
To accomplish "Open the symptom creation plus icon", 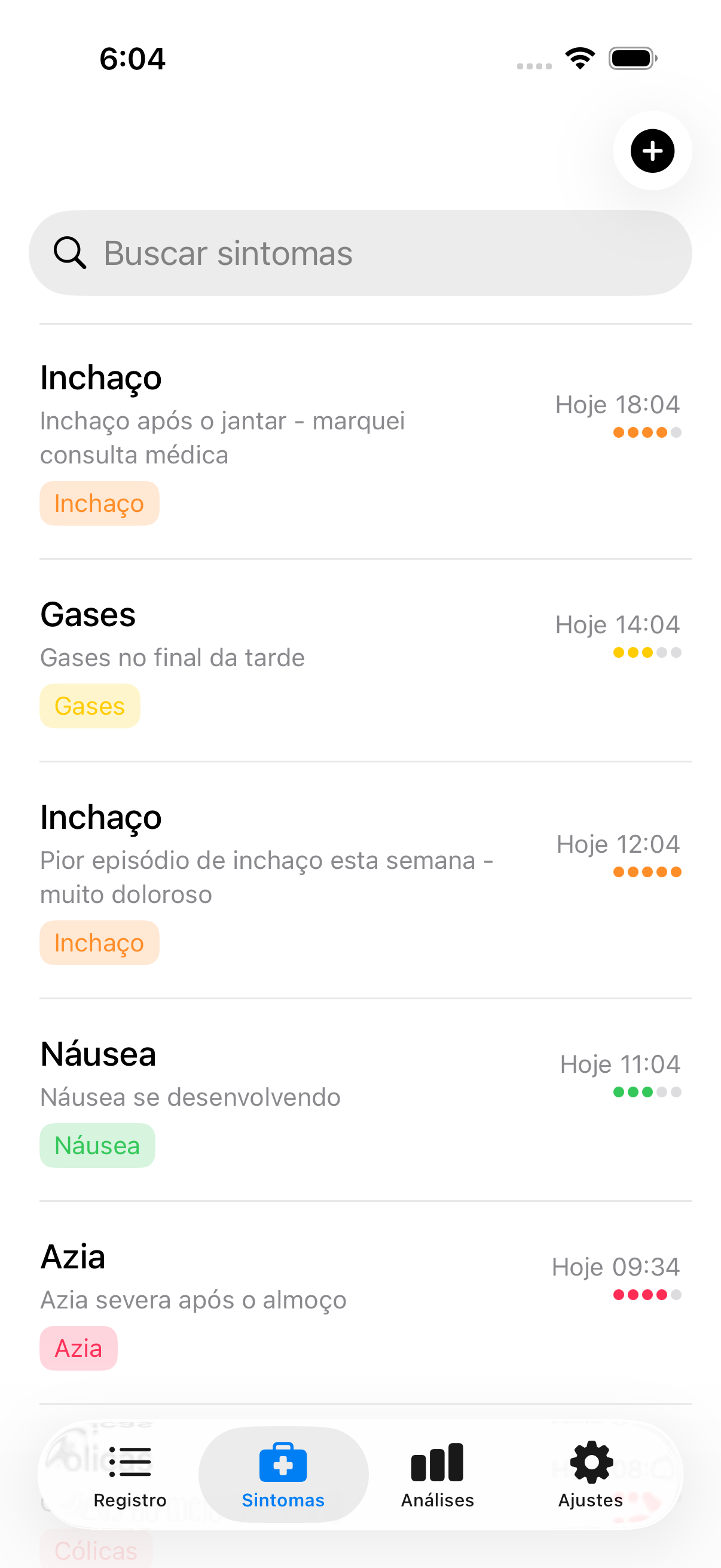I will point(652,151).
